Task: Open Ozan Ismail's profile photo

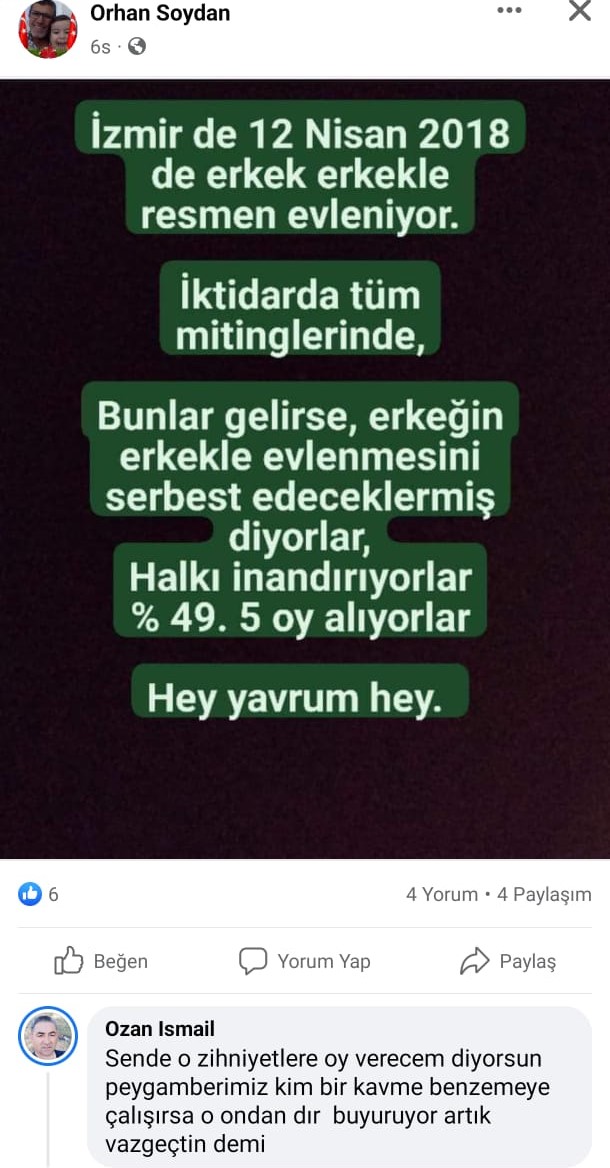Action: 48,1035
